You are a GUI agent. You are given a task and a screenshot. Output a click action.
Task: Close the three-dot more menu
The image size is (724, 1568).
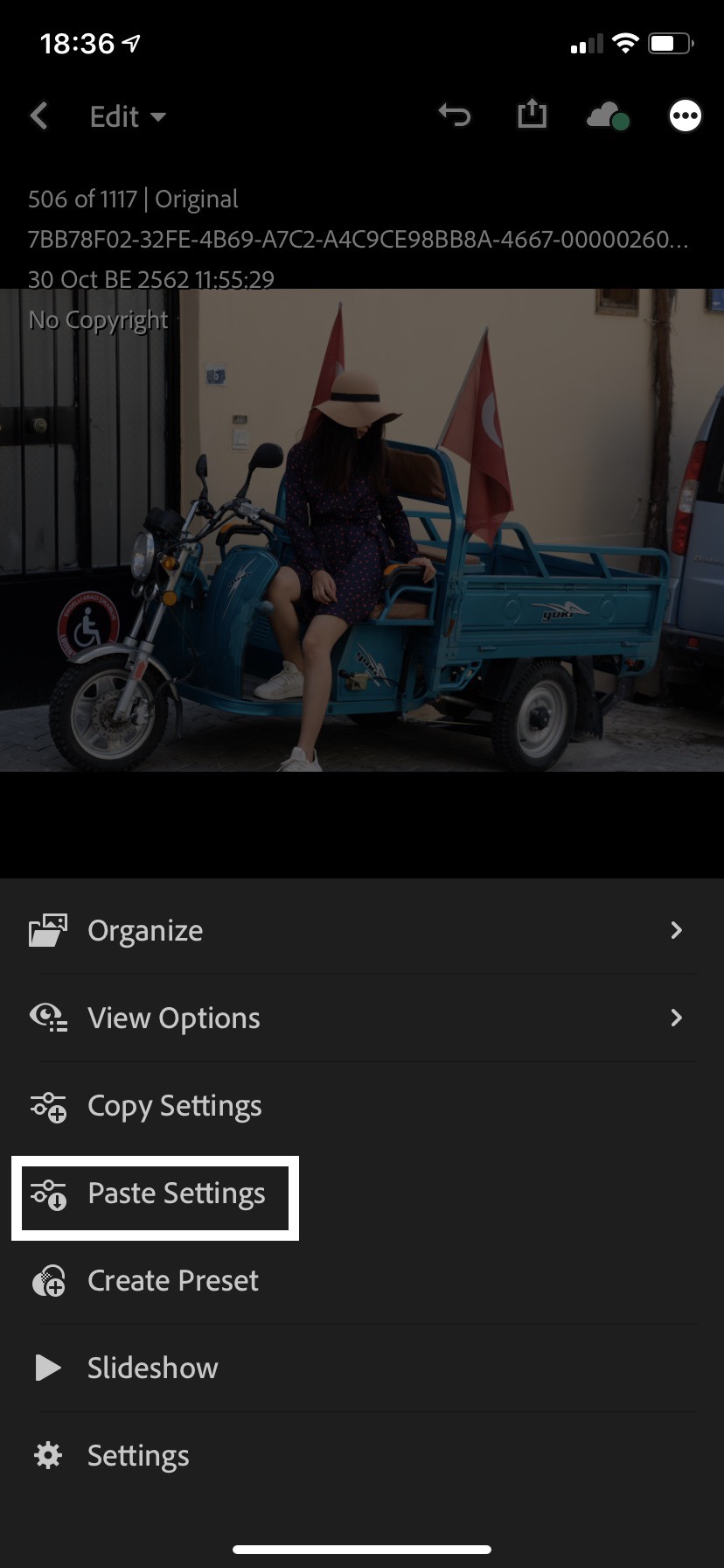685,115
